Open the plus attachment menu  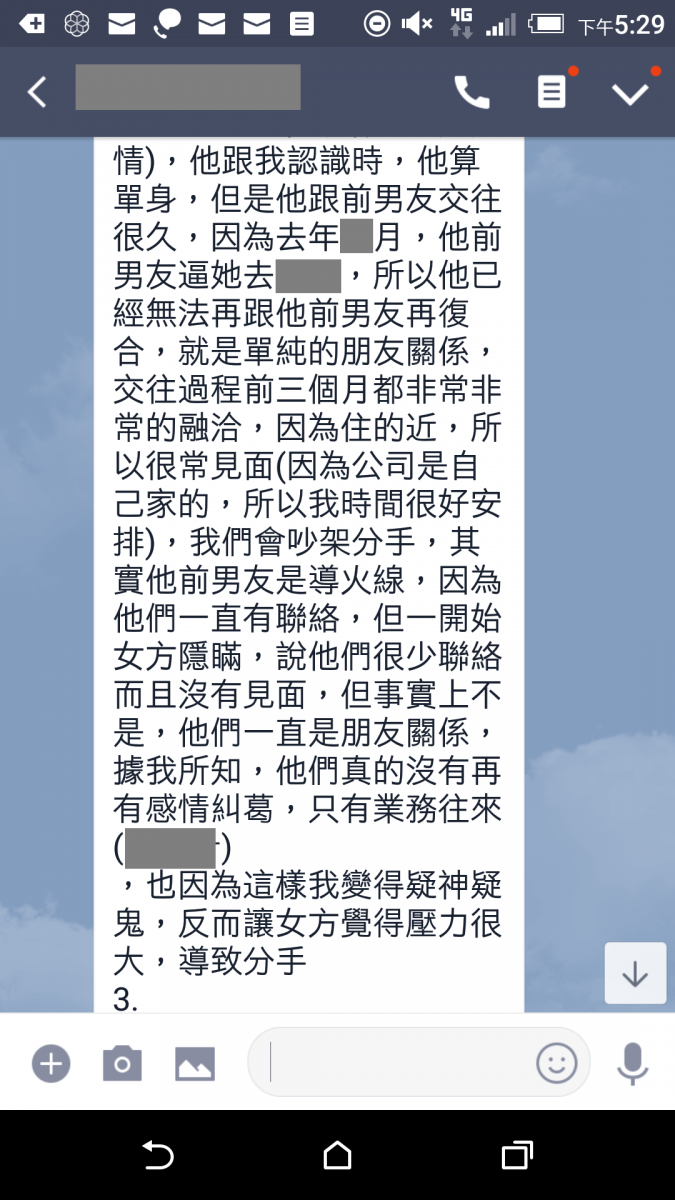coord(51,1064)
